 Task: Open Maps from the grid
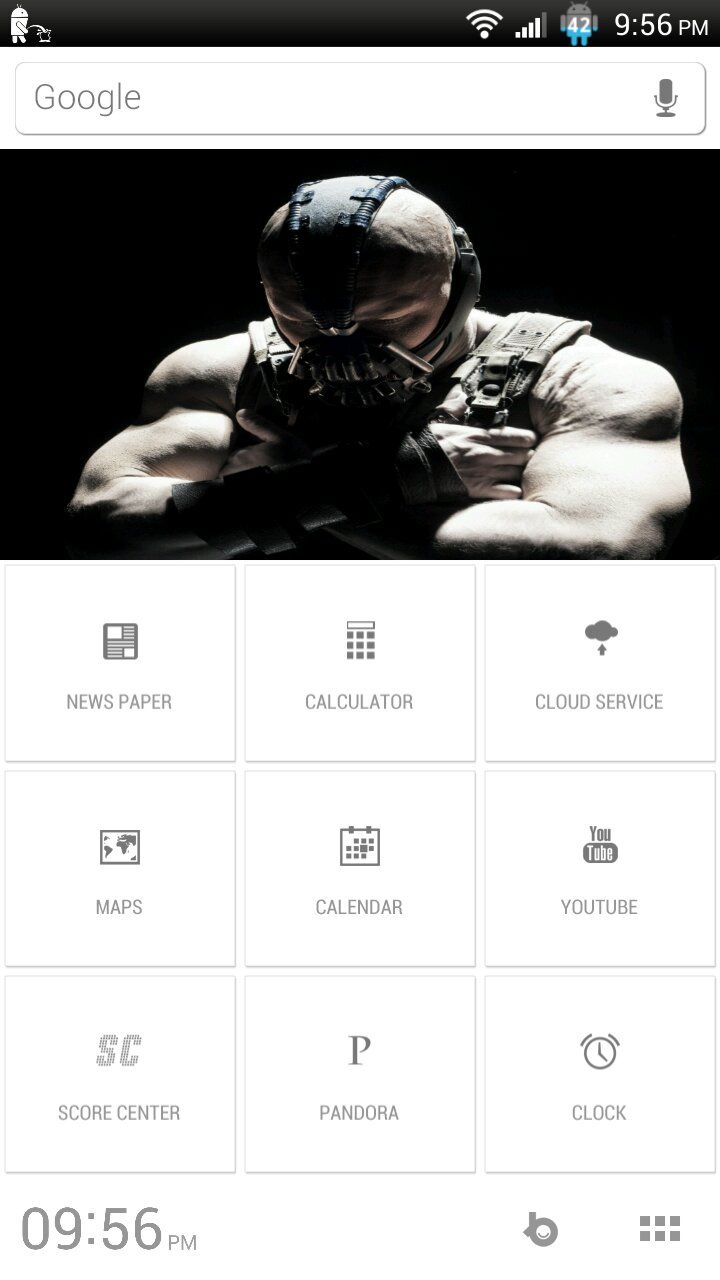click(120, 868)
